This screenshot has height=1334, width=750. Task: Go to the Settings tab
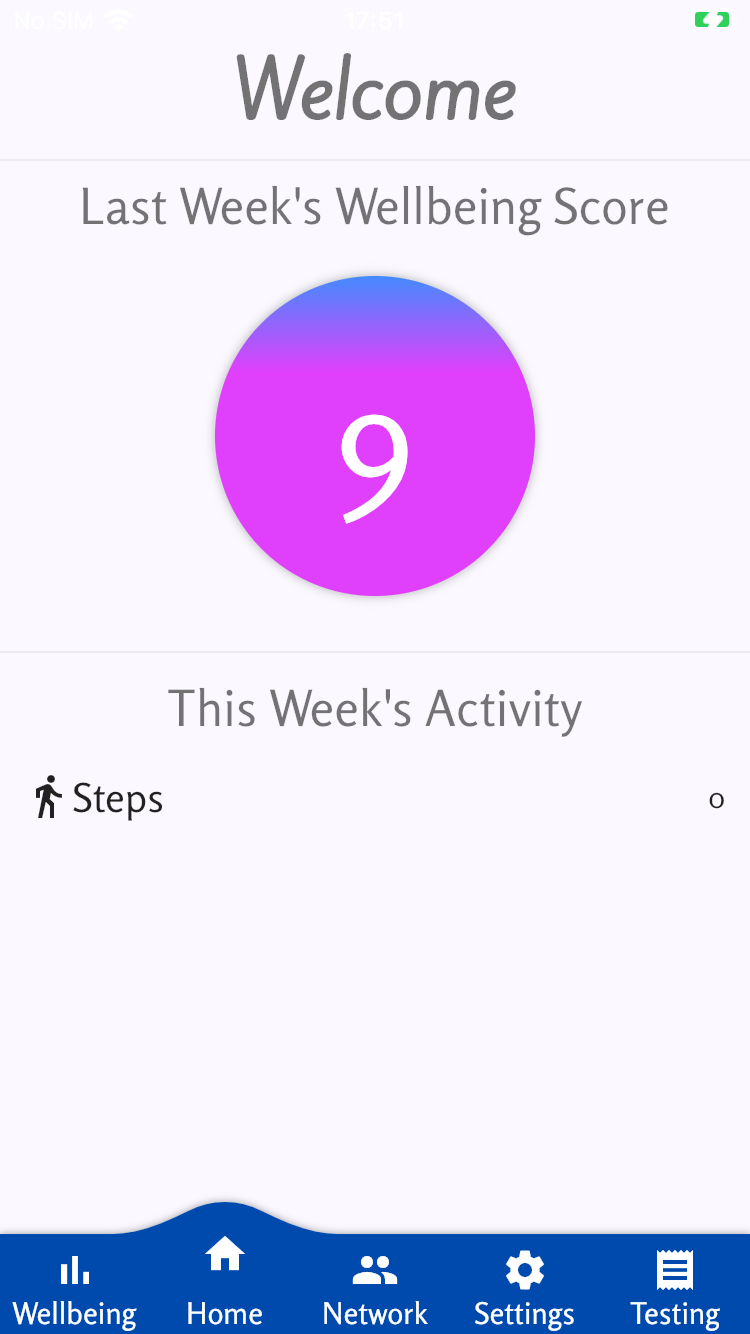524,1288
